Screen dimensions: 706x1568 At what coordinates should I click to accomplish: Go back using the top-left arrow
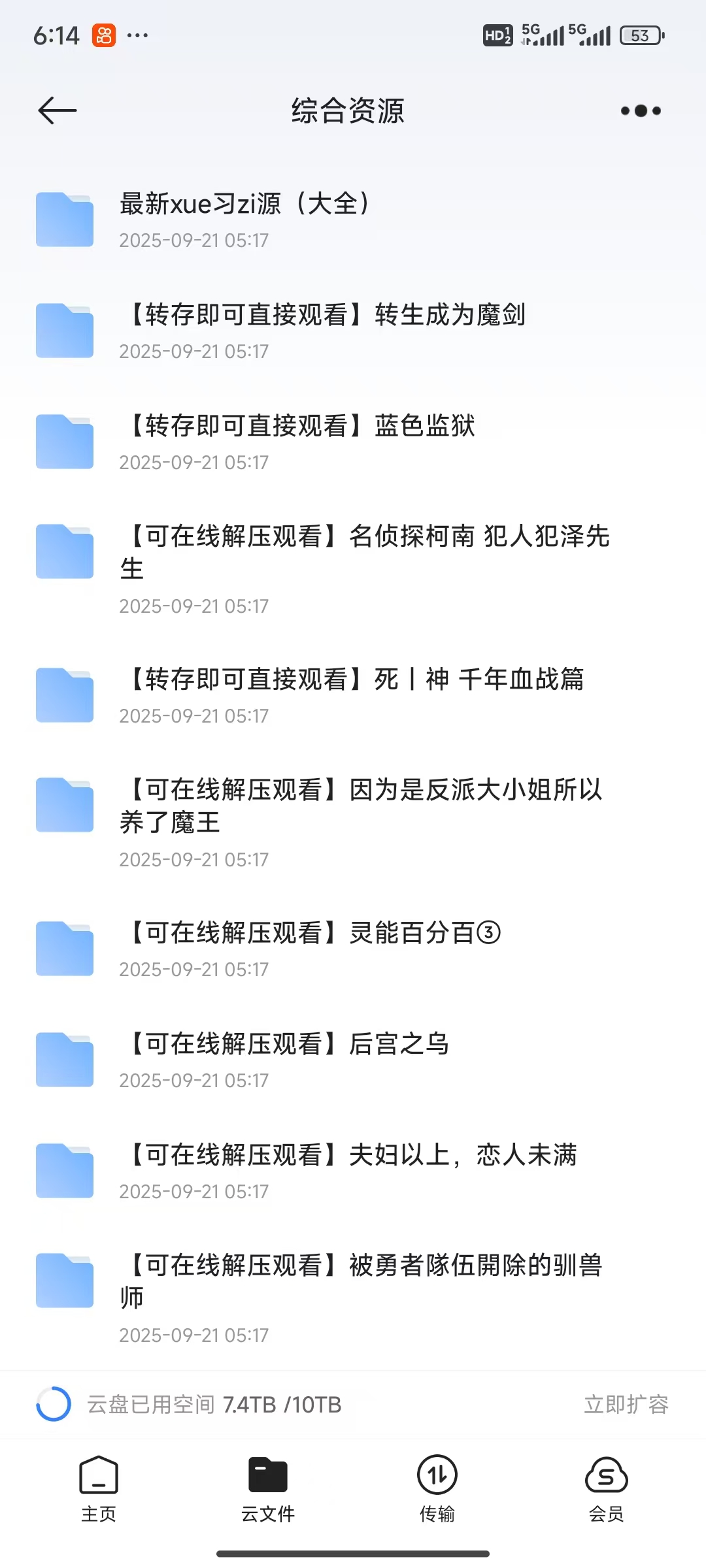pos(58,110)
